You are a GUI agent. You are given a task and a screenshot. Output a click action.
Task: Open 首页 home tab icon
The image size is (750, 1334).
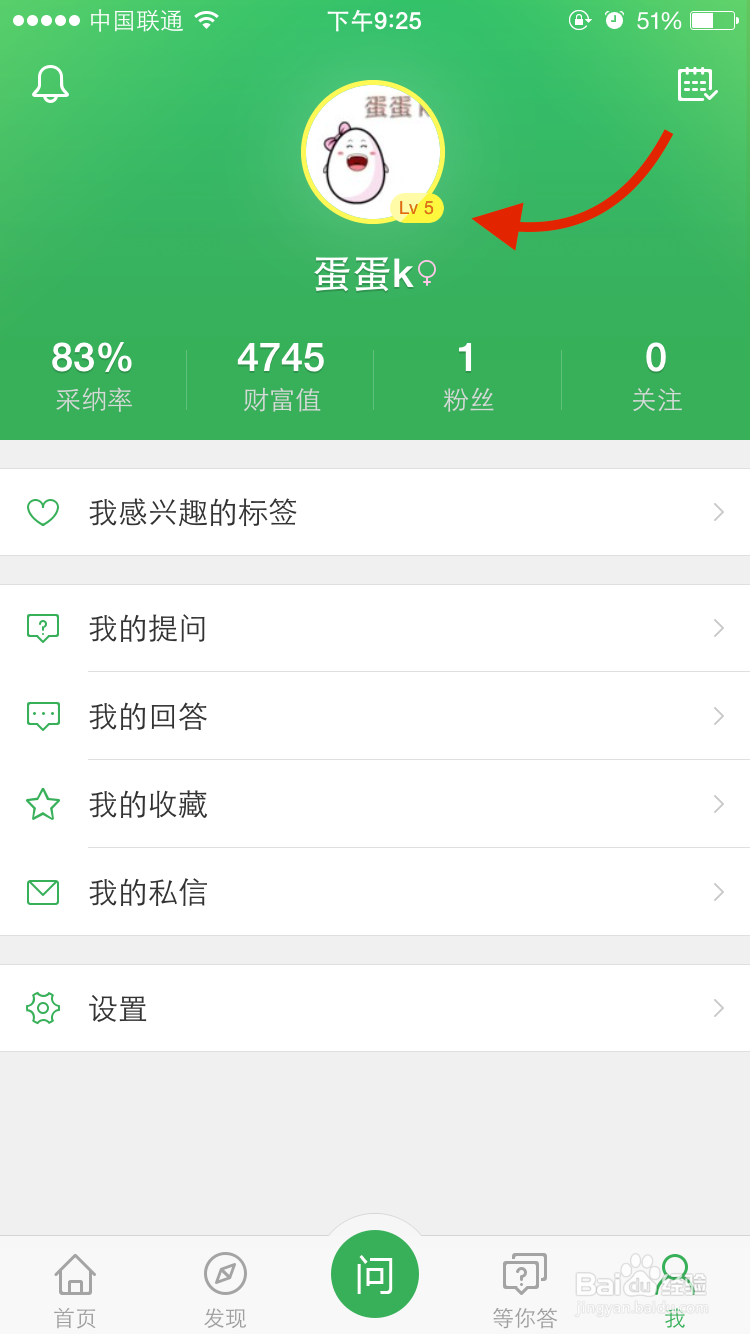(x=75, y=1272)
